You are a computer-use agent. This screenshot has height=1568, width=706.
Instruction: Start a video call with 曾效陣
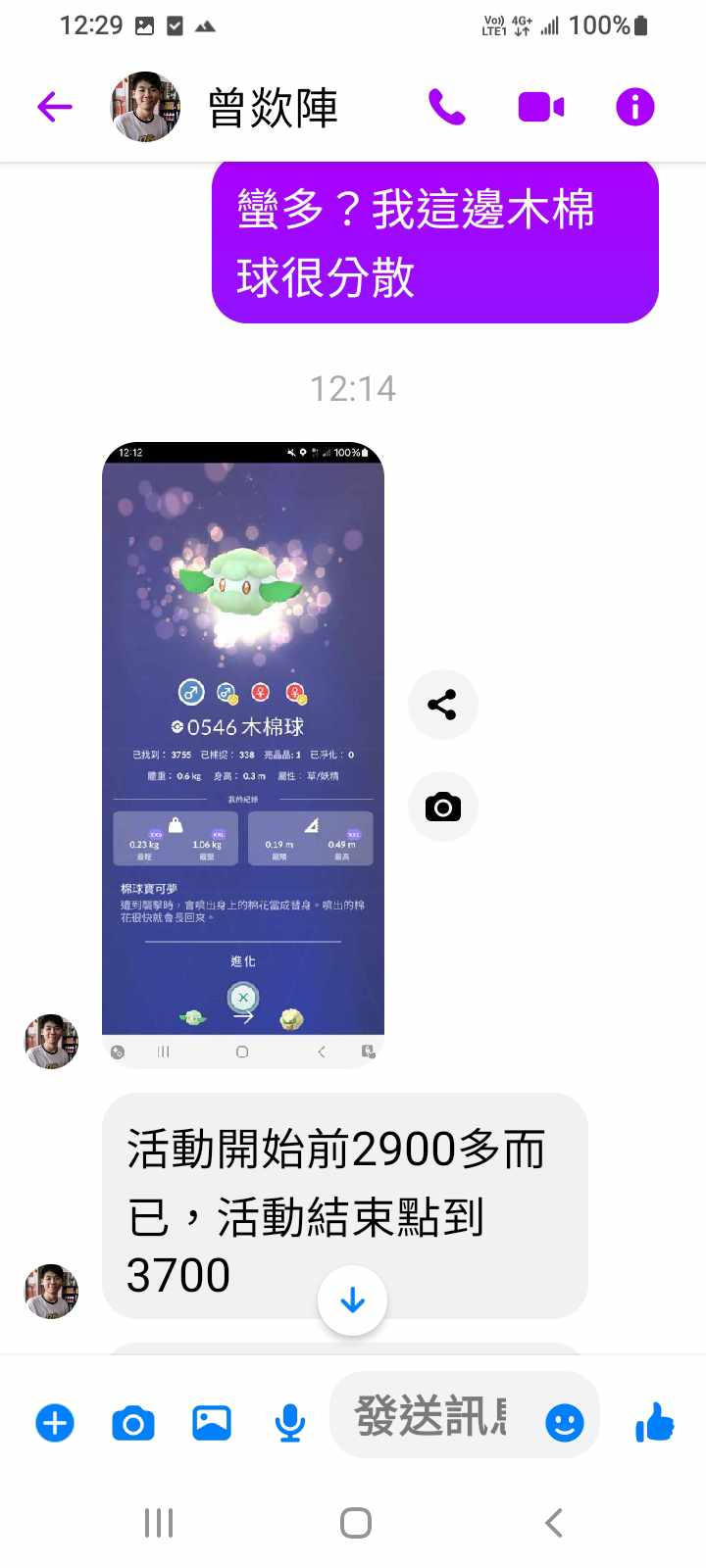540,107
